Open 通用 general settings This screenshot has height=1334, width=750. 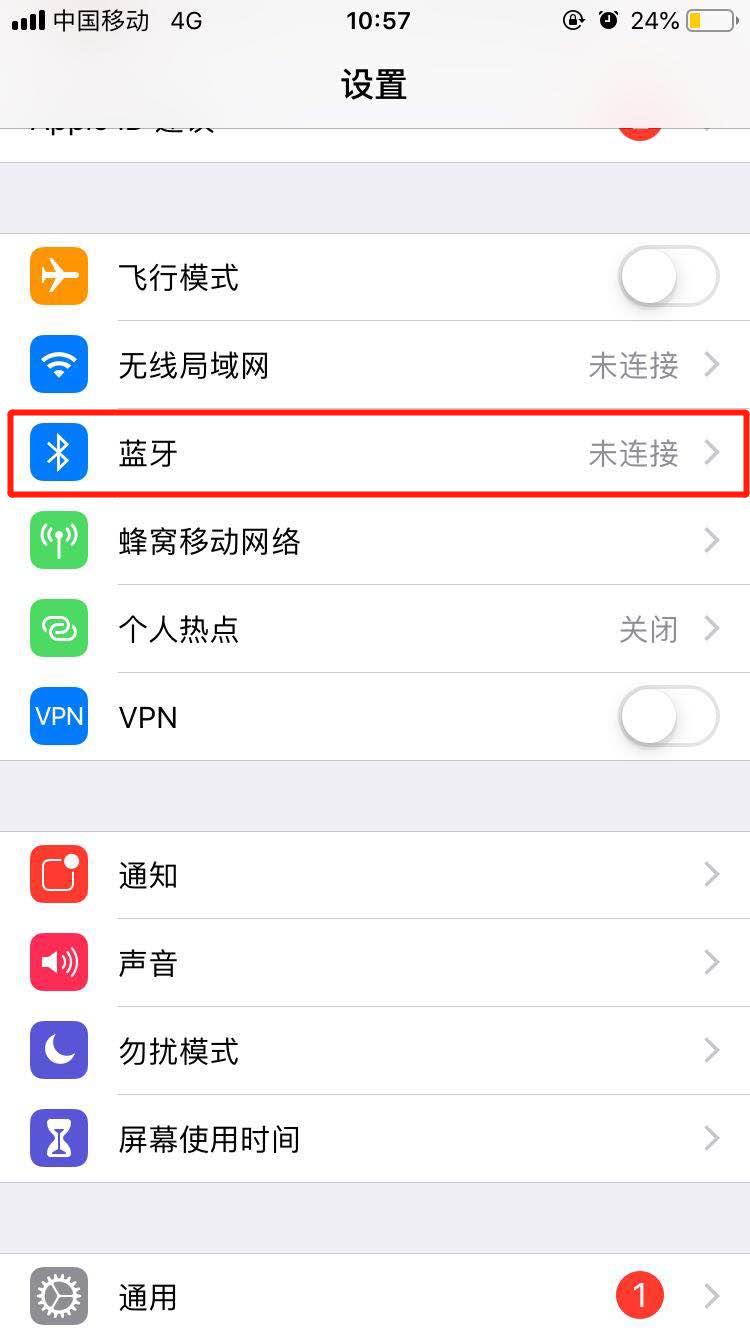(375, 1297)
